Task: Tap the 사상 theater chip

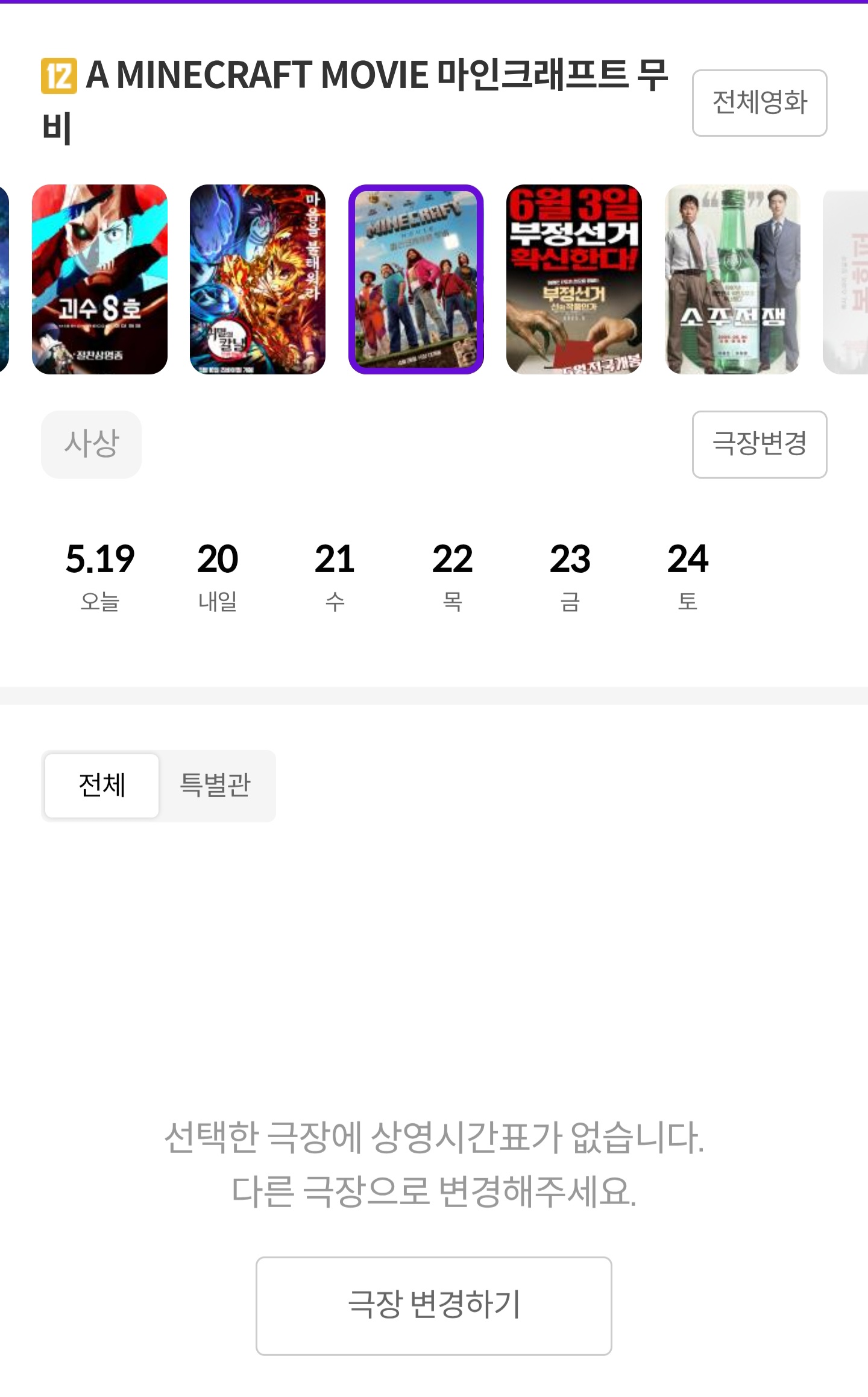Action: (x=91, y=444)
